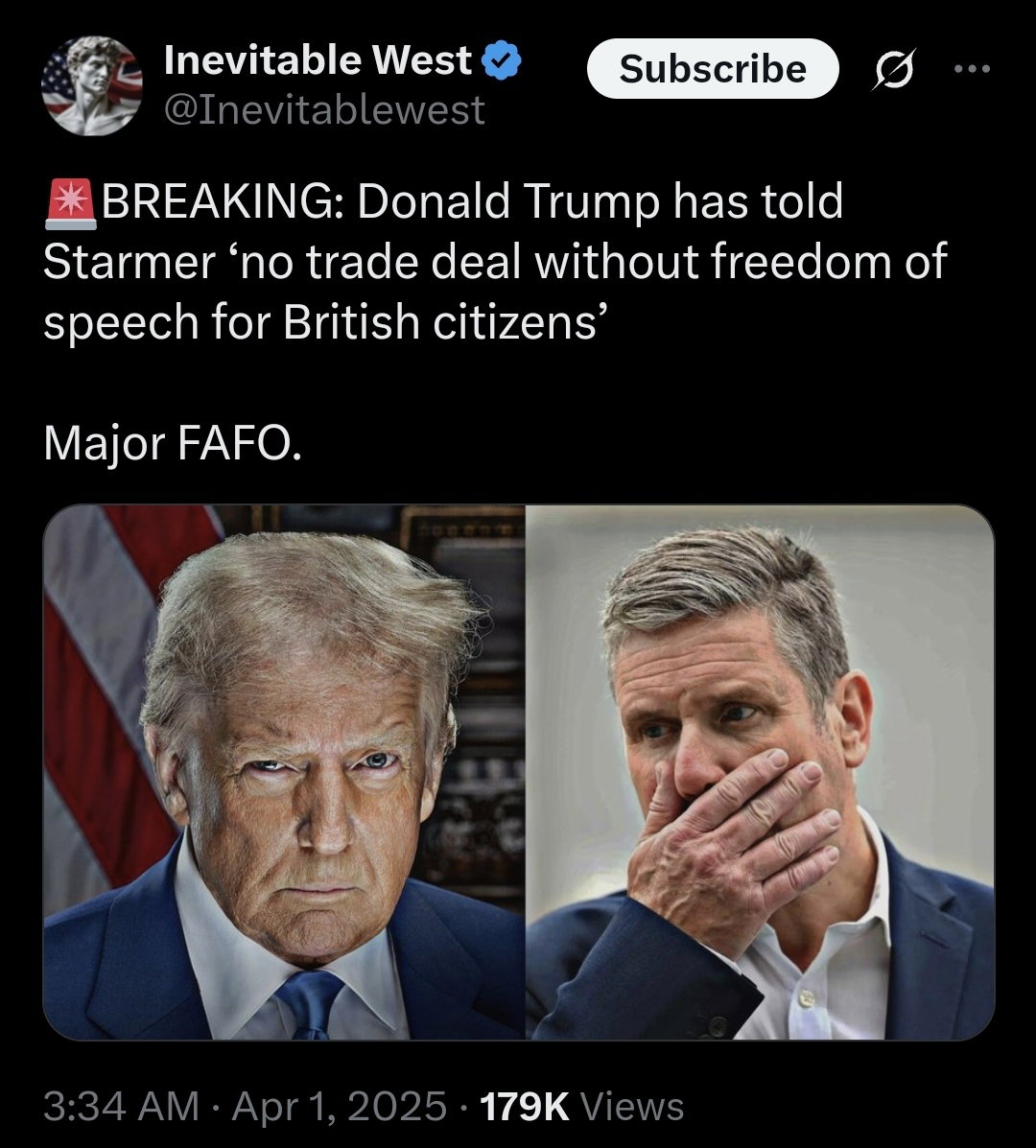View the photo of the man covering his mouth
The width and height of the screenshot is (1036, 1148).
760,772
